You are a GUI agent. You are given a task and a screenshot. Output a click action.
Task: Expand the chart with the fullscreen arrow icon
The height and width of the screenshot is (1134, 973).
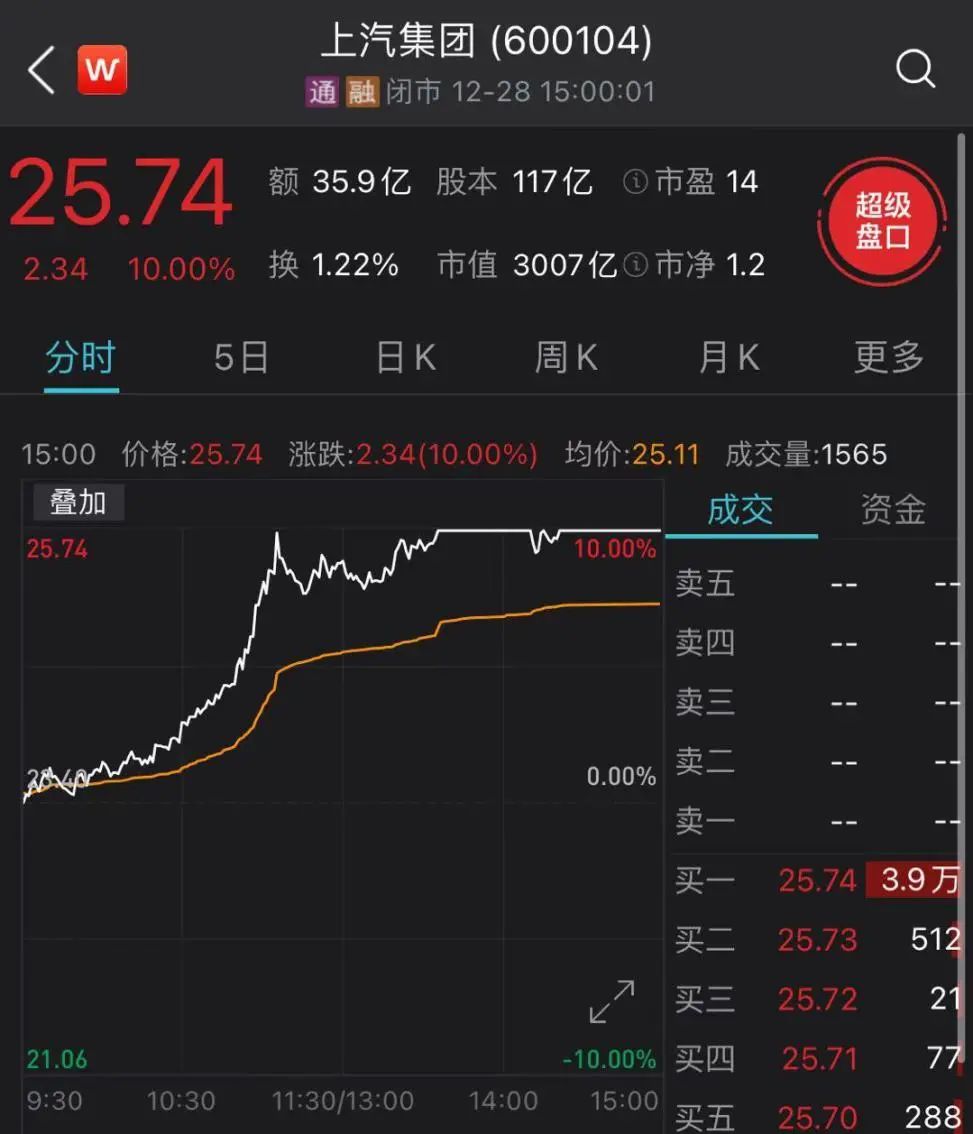[611, 1003]
